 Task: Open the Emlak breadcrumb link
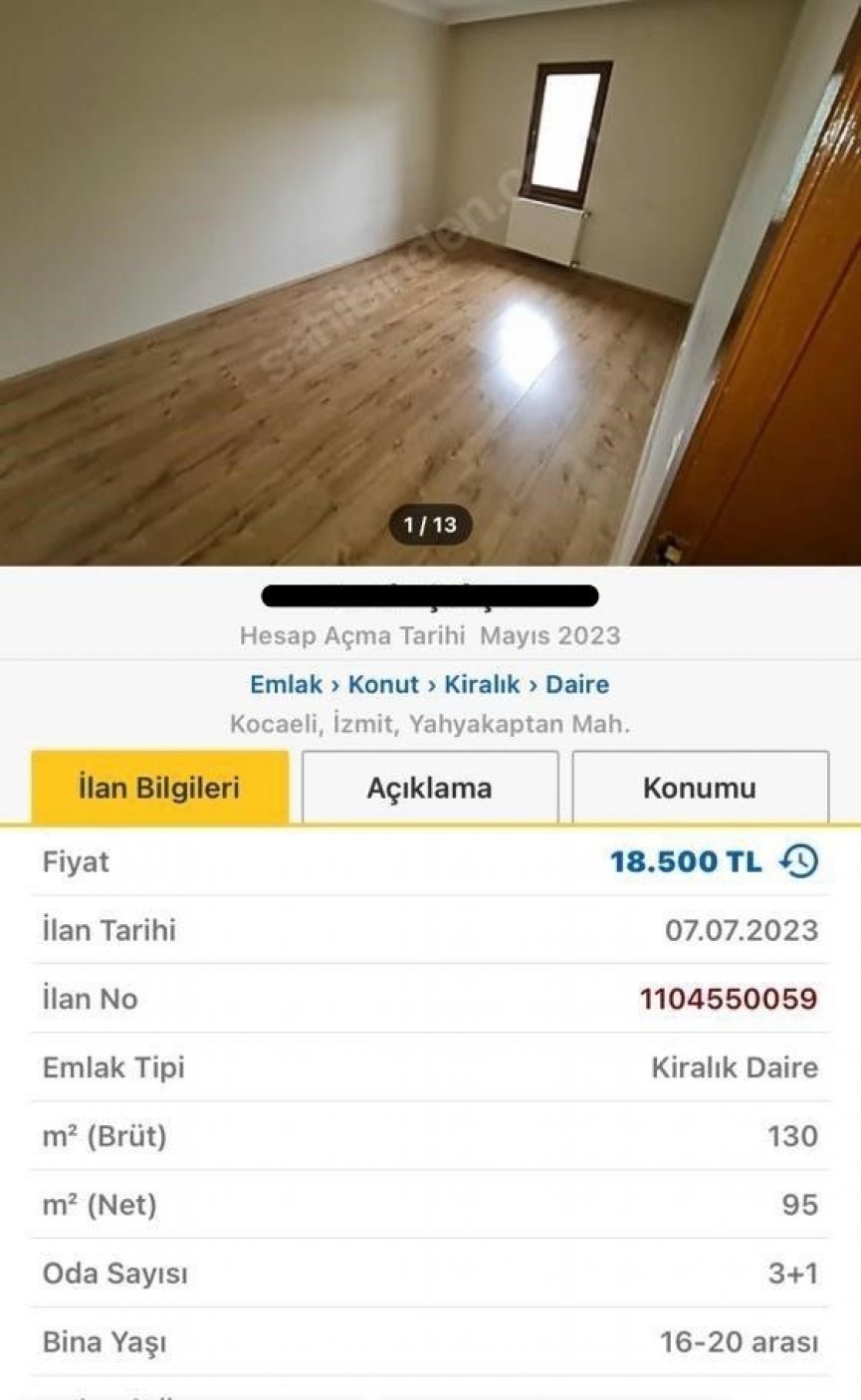(286, 684)
